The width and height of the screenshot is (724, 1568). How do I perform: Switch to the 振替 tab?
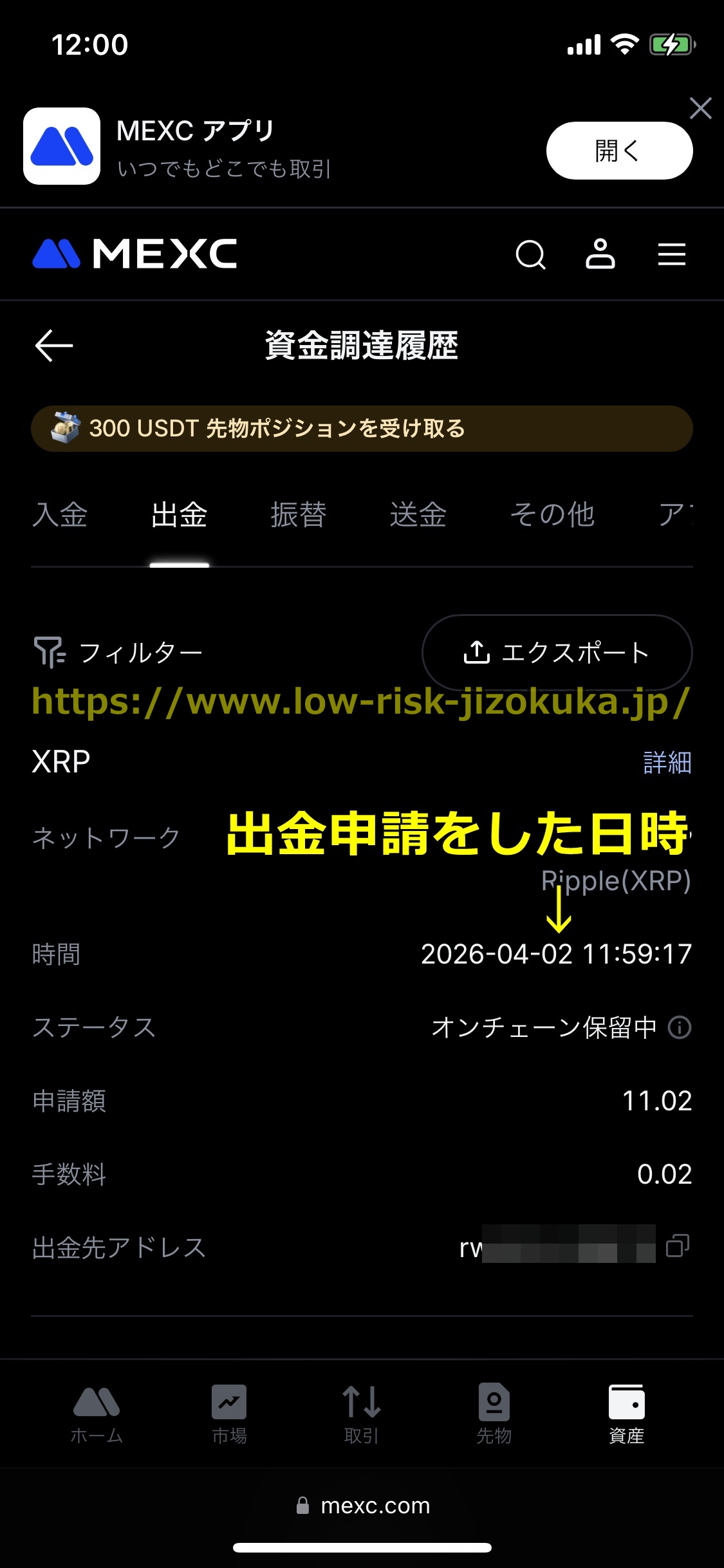[x=299, y=515]
